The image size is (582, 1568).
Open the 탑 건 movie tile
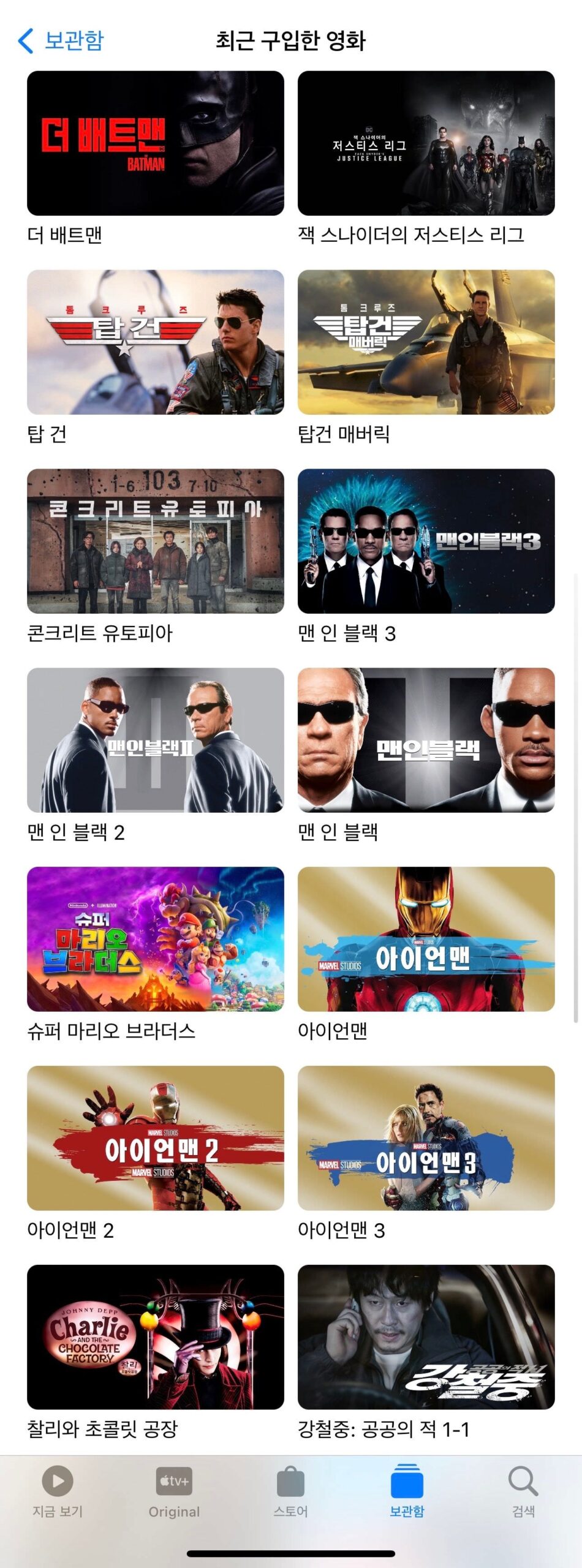point(156,342)
